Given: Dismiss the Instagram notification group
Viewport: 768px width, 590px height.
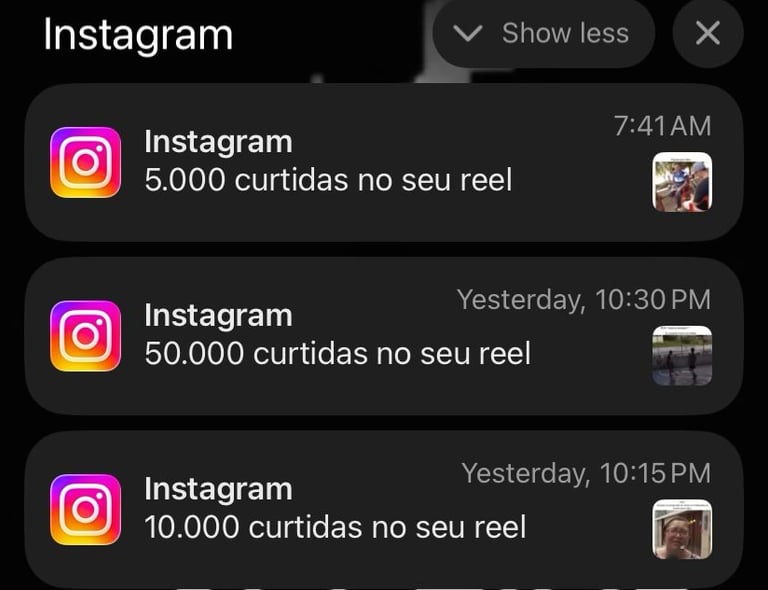Looking at the screenshot, I should point(707,34).
